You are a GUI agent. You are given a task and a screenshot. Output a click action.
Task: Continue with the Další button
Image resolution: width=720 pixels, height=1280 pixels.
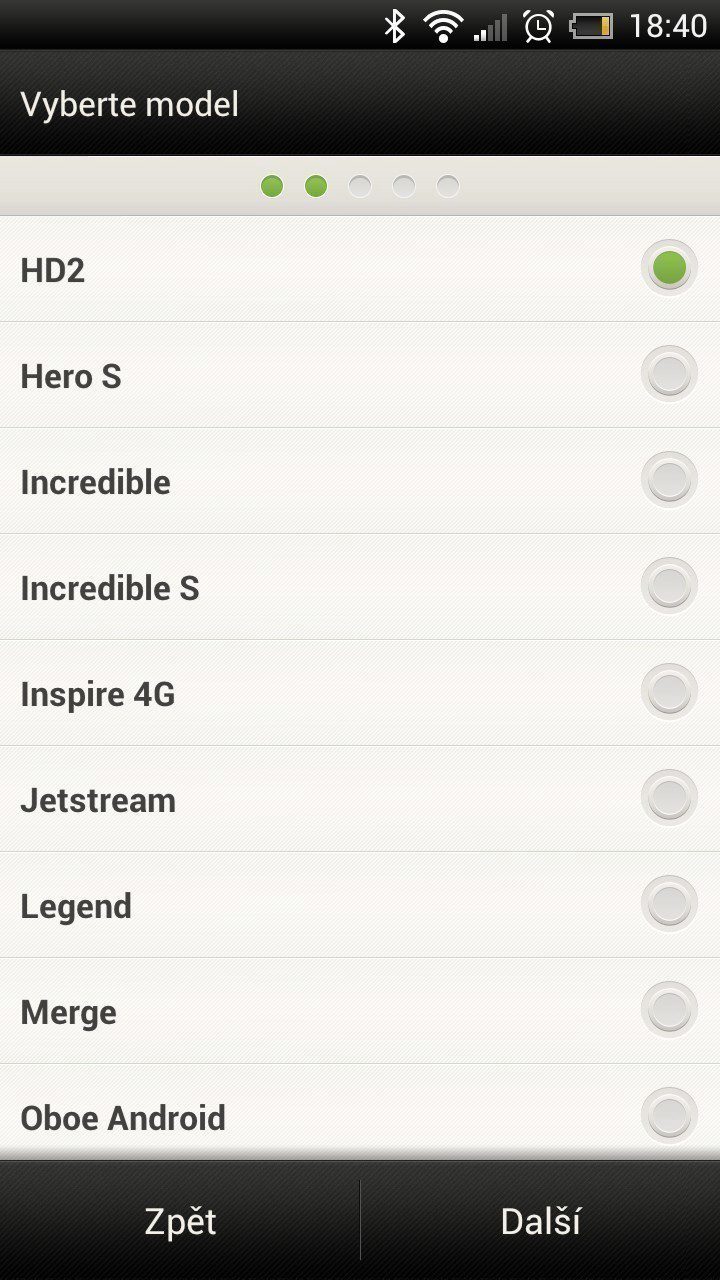pyautogui.click(x=541, y=1221)
